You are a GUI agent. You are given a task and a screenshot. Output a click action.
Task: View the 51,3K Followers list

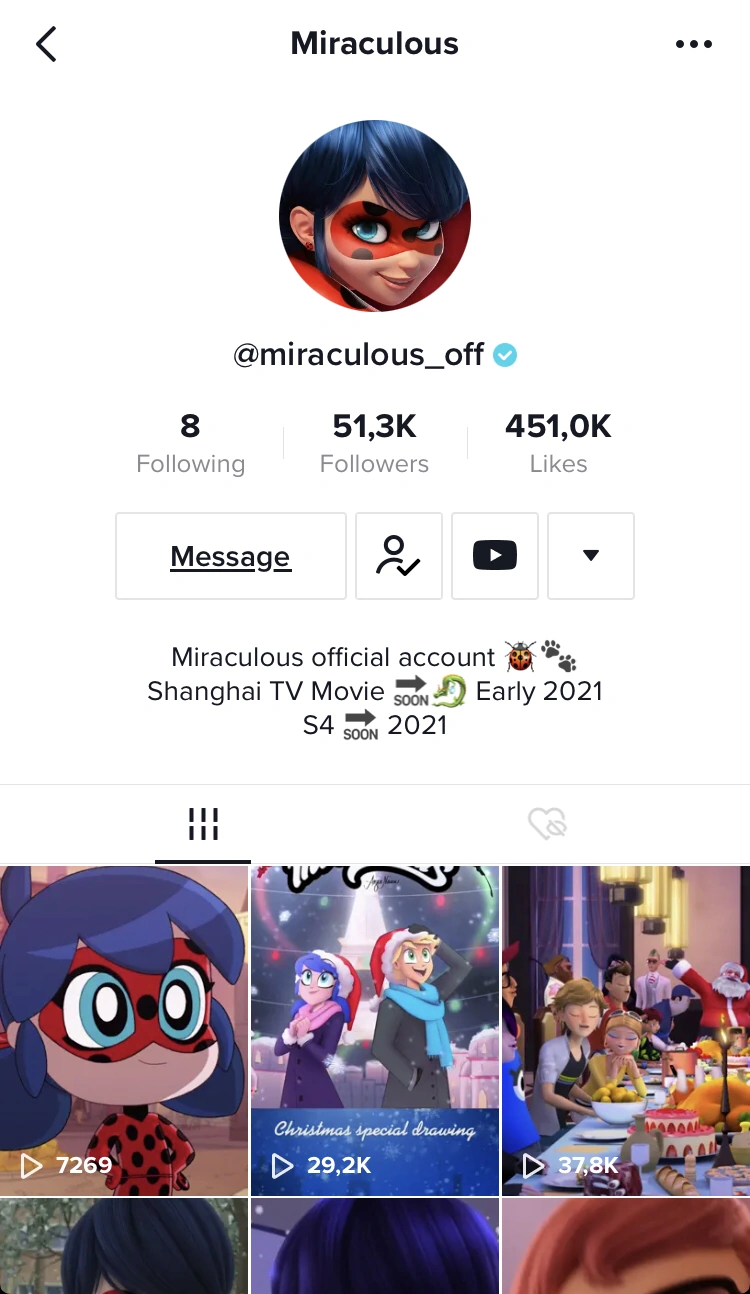(x=374, y=443)
